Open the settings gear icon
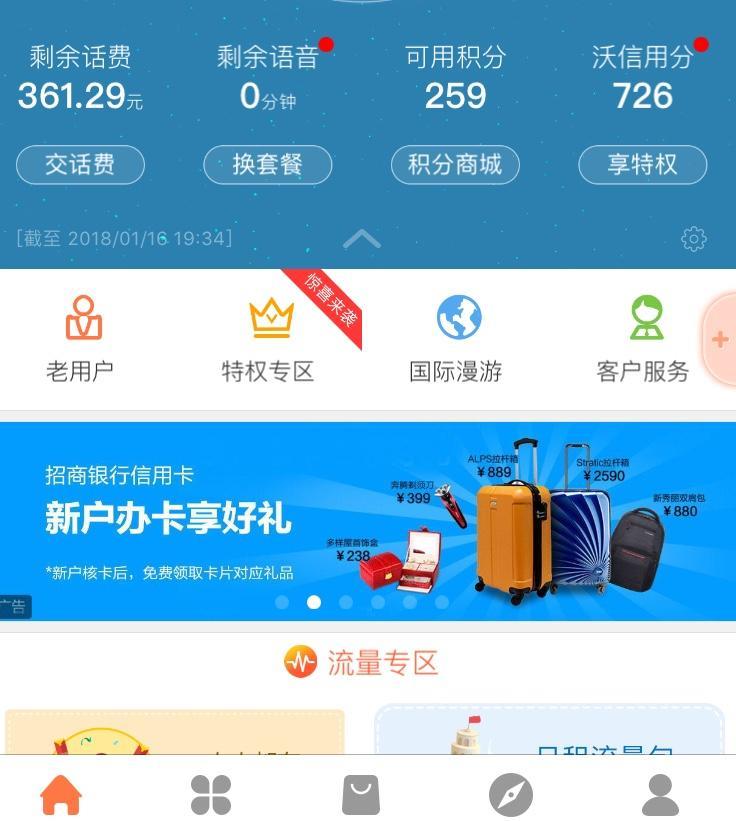 coord(693,239)
